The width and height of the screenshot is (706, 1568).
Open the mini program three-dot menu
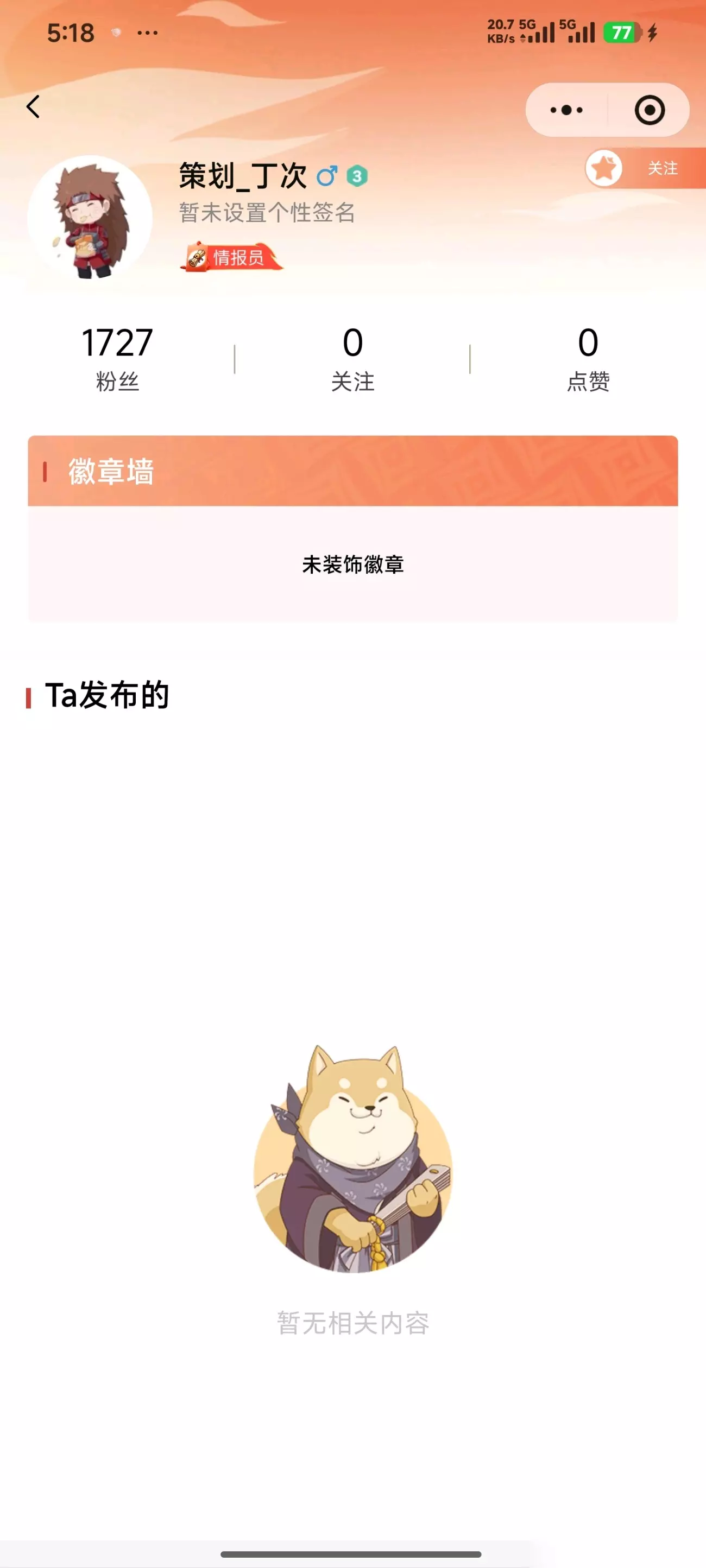(566, 110)
